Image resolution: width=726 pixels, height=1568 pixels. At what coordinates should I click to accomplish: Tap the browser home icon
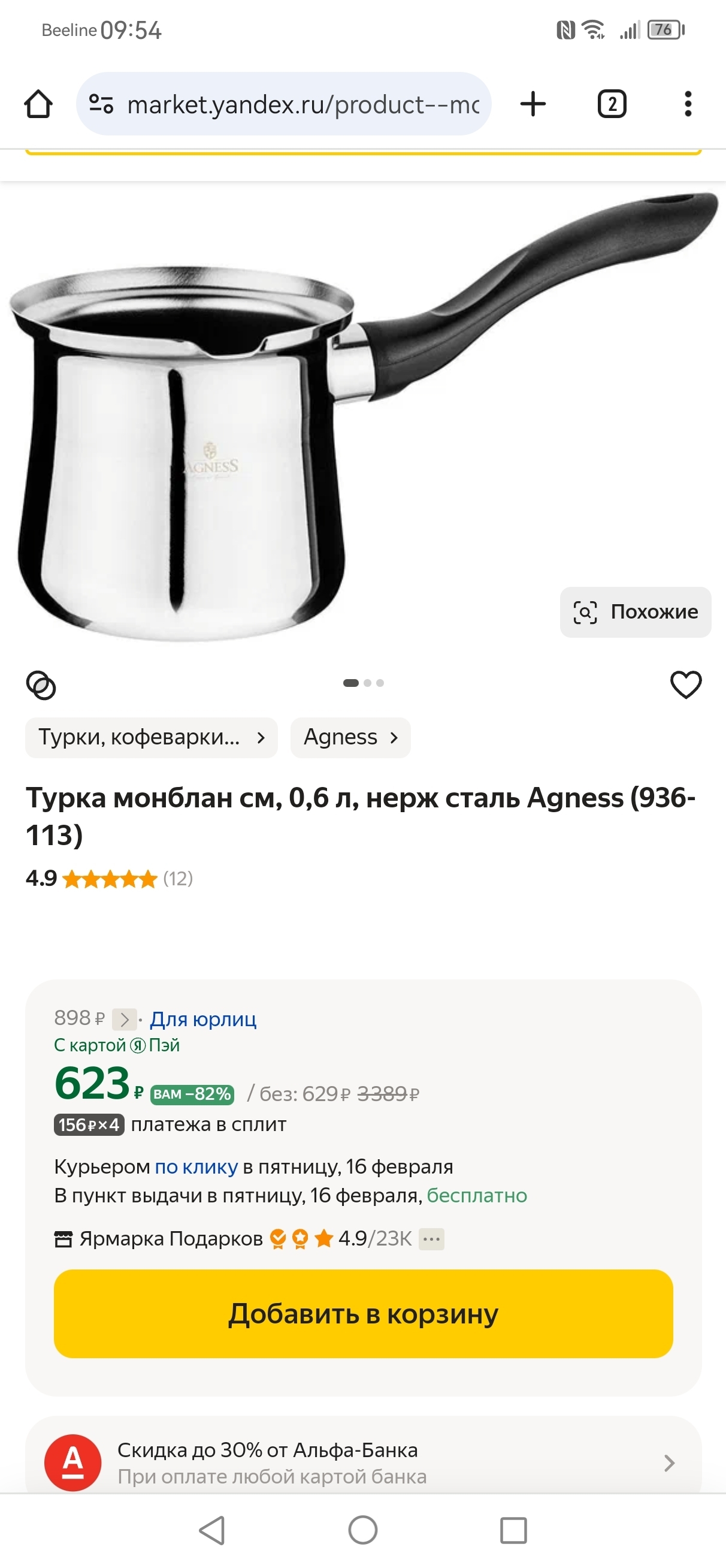click(38, 104)
